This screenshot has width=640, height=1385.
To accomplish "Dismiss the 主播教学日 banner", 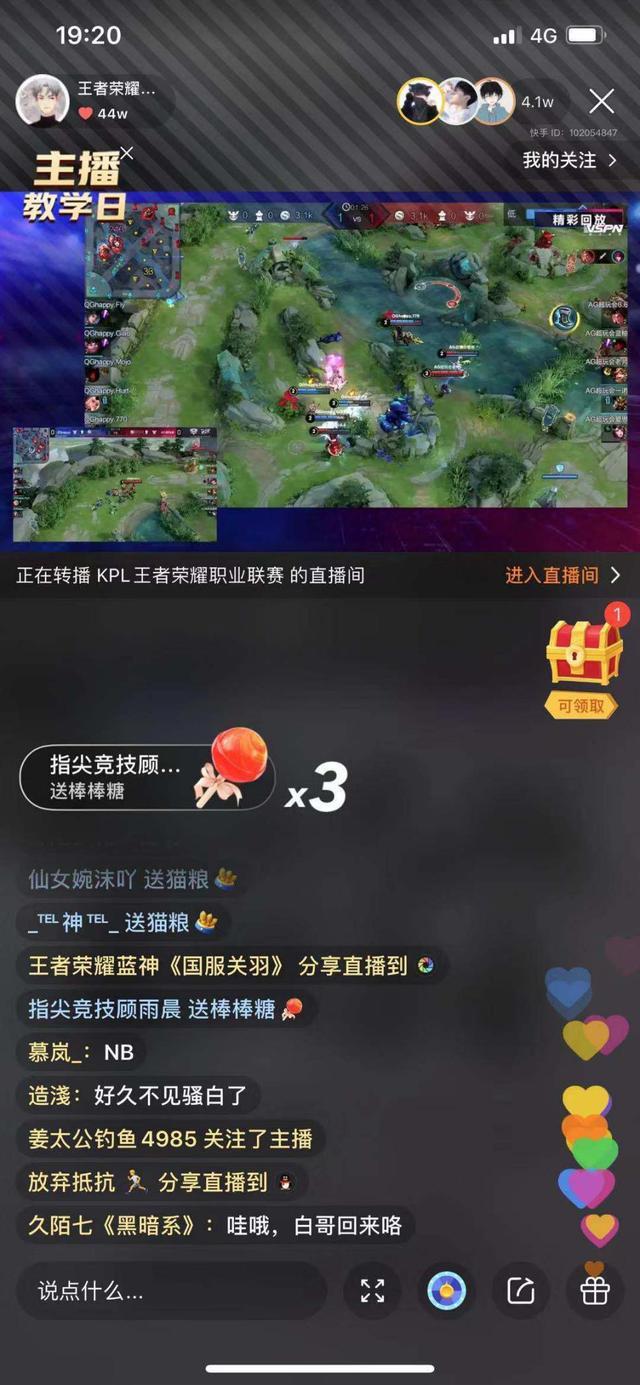I will pos(127,153).
